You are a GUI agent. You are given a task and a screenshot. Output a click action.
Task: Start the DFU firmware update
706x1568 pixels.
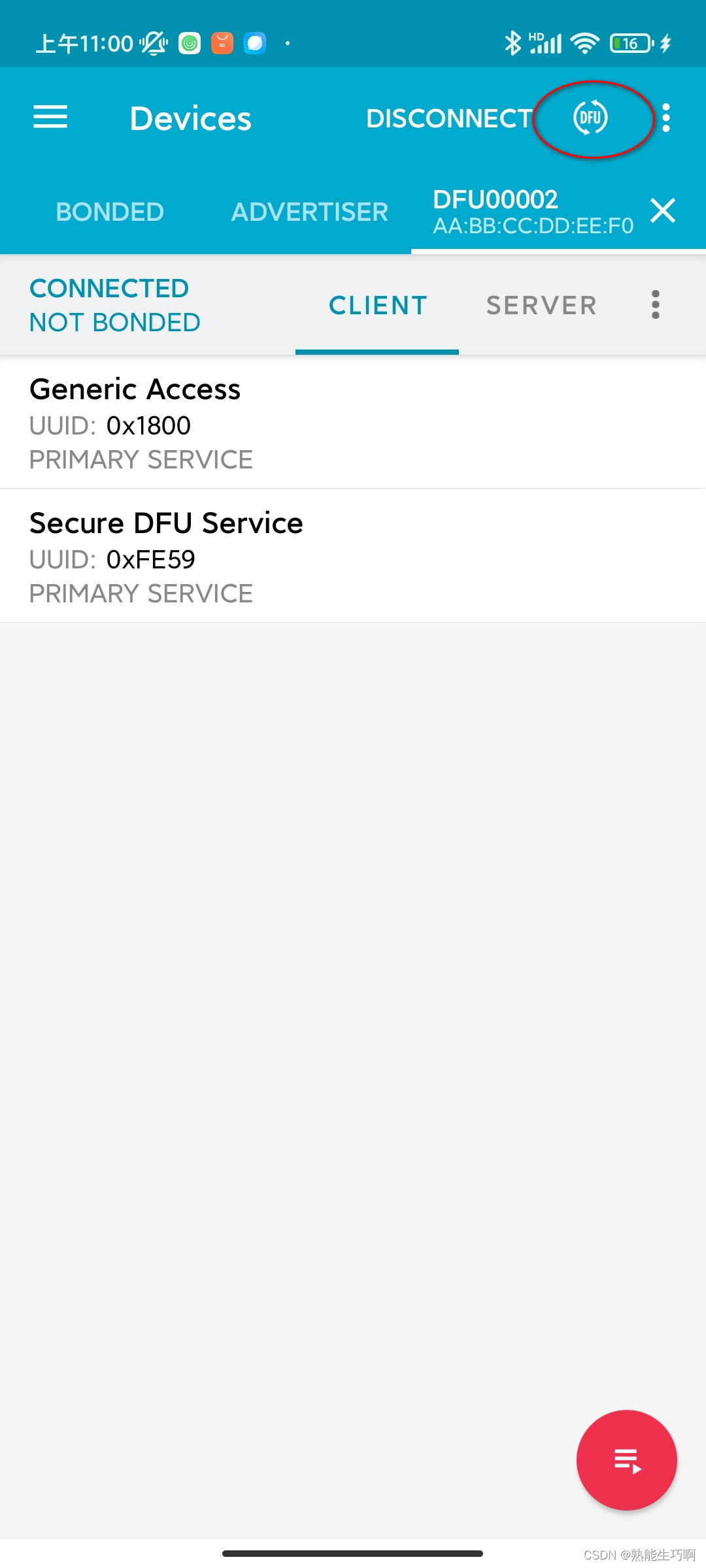click(590, 118)
